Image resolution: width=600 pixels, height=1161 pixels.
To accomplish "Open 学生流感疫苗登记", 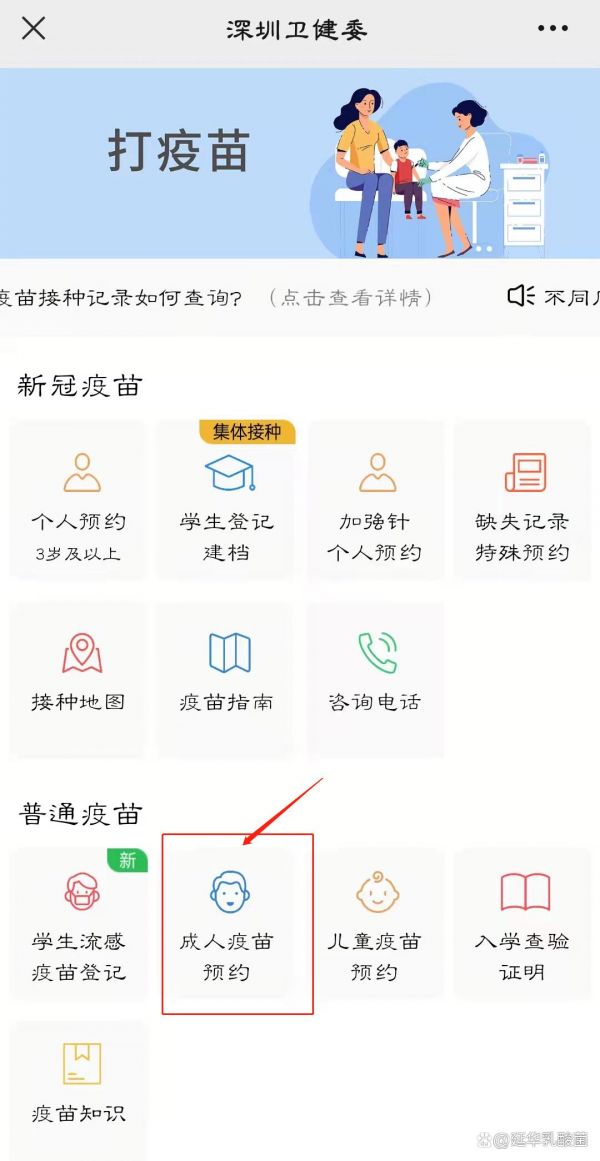I will (x=78, y=924).
